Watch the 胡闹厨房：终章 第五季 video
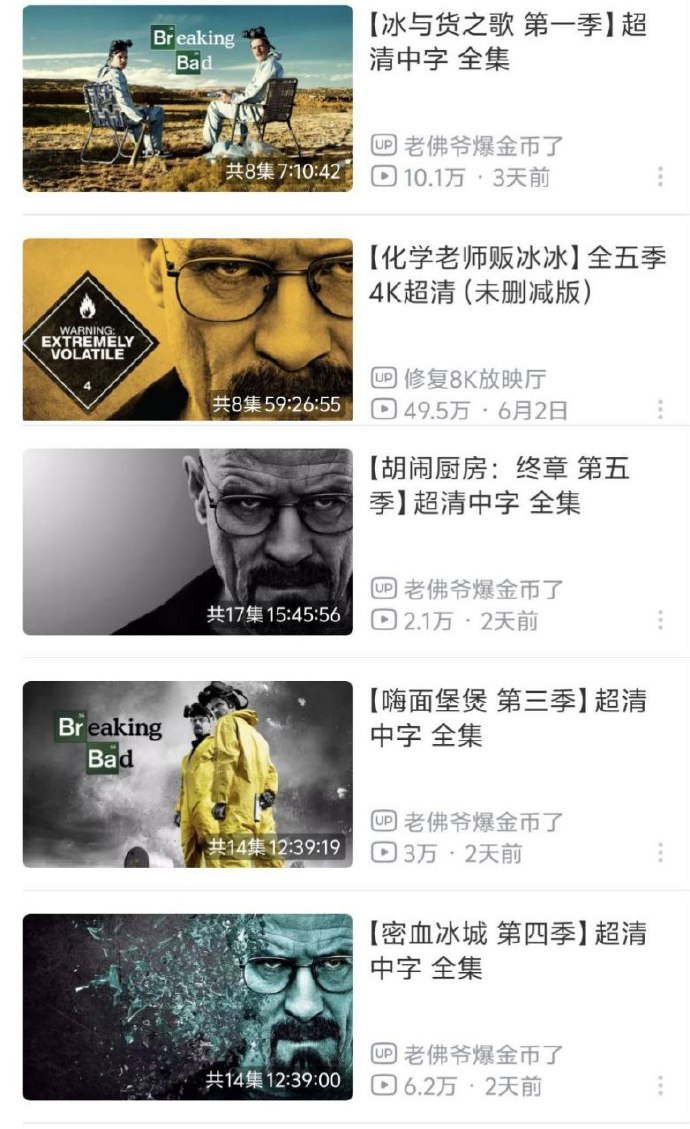This screenshot has height=1129, width=690. point(188,541)
